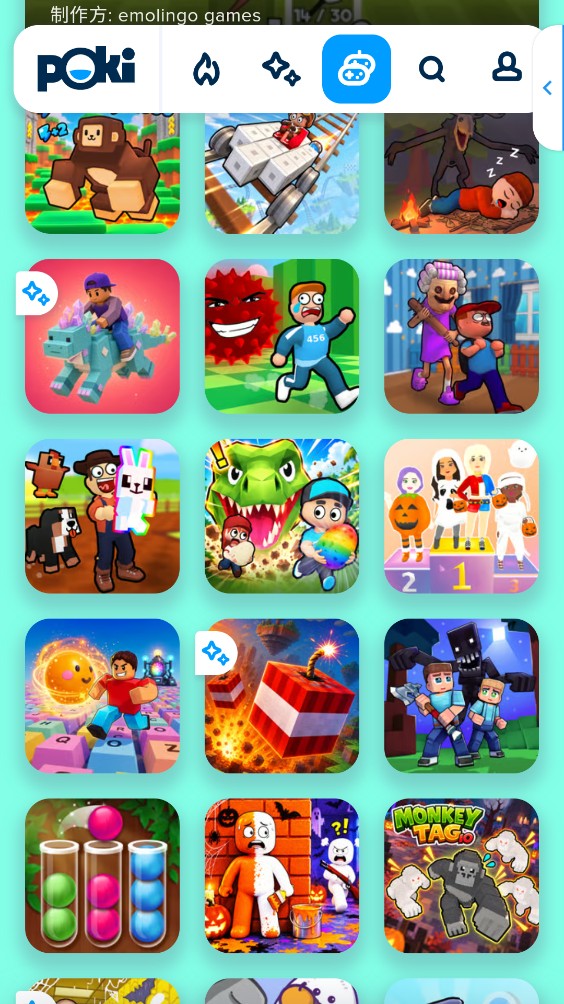The height and width of the screenshot is (1004, 564).
Task: Open the orange painted character Halloween game
Action: click(x=282, y=875)
